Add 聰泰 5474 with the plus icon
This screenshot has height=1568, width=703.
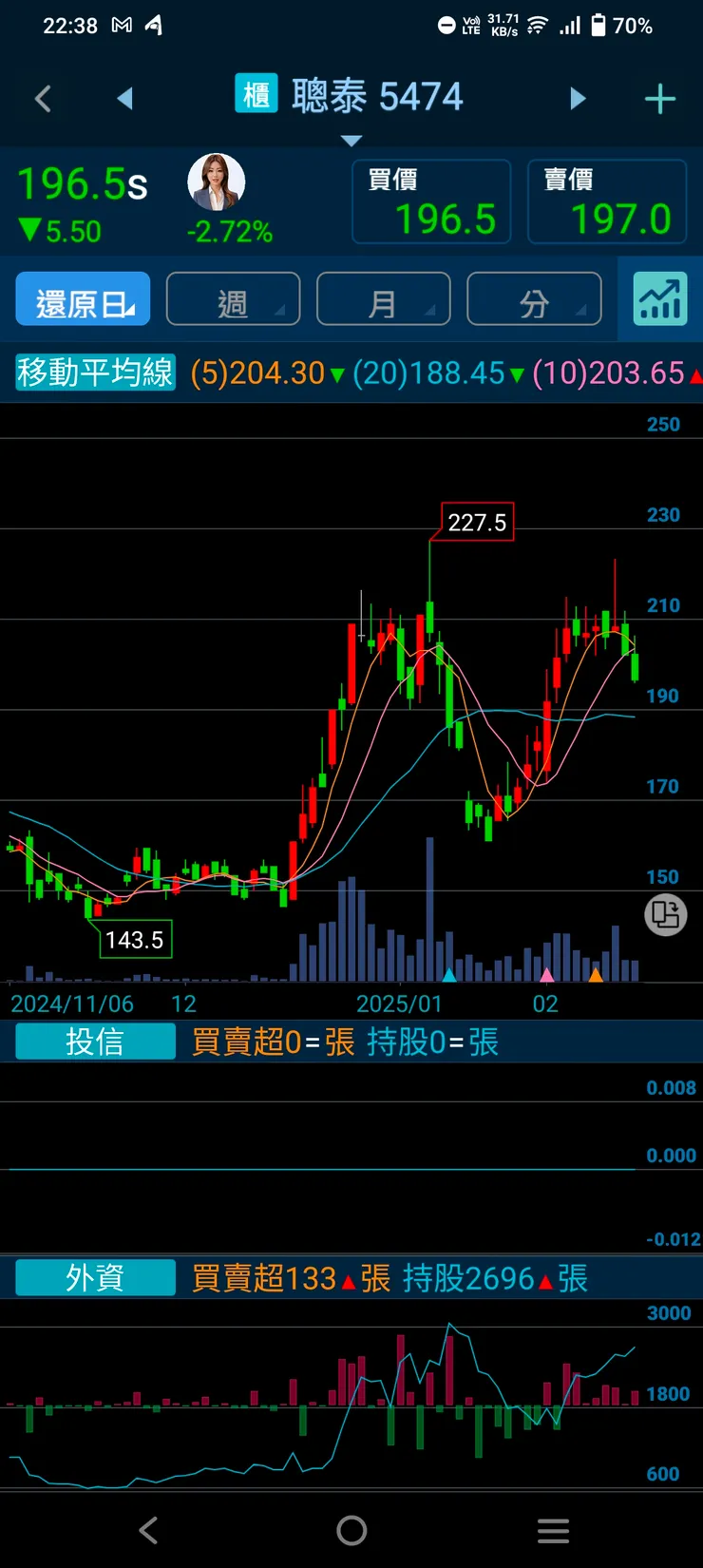[x=659, y=99]
